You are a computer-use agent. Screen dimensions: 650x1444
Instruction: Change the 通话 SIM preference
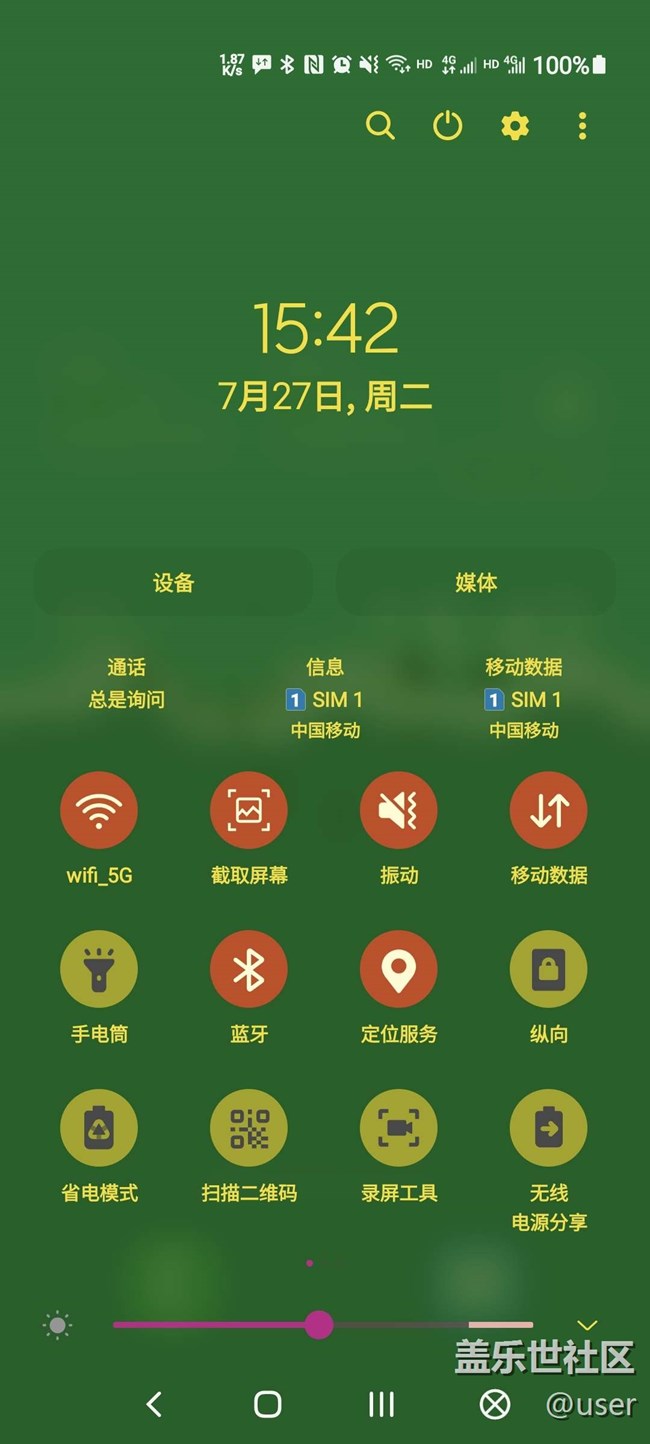click(126, 684)
